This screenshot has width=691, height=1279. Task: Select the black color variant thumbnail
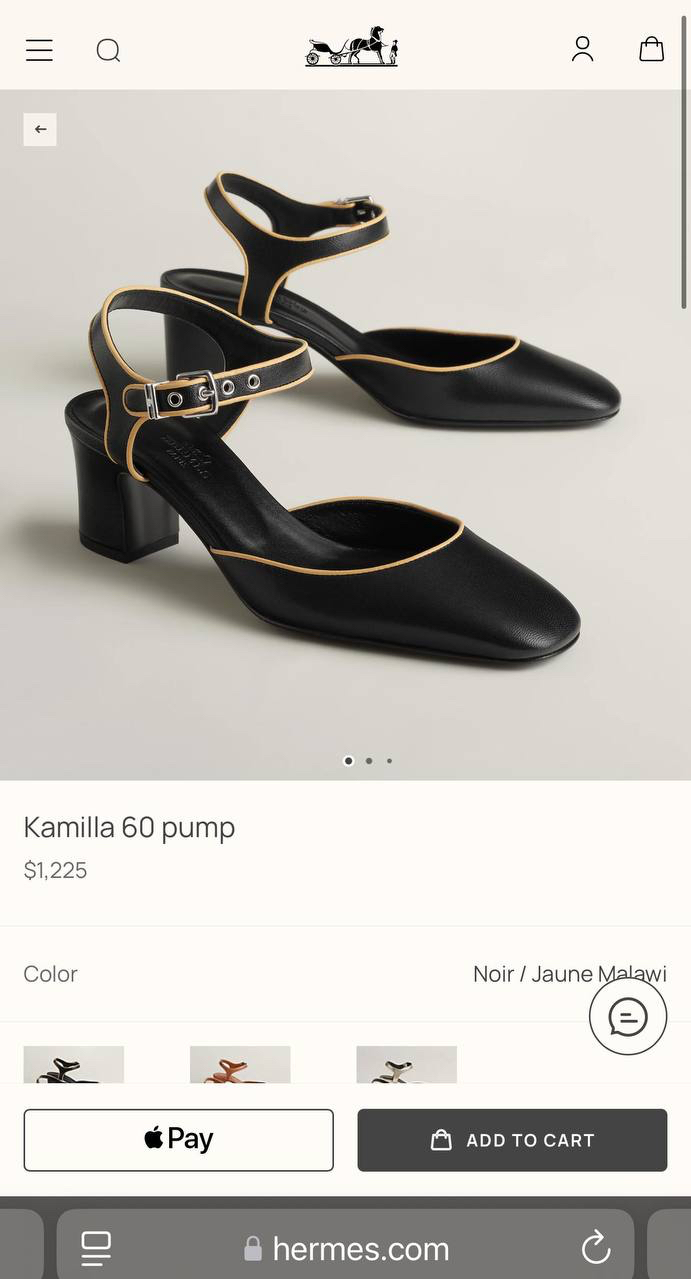point(74,1065)
